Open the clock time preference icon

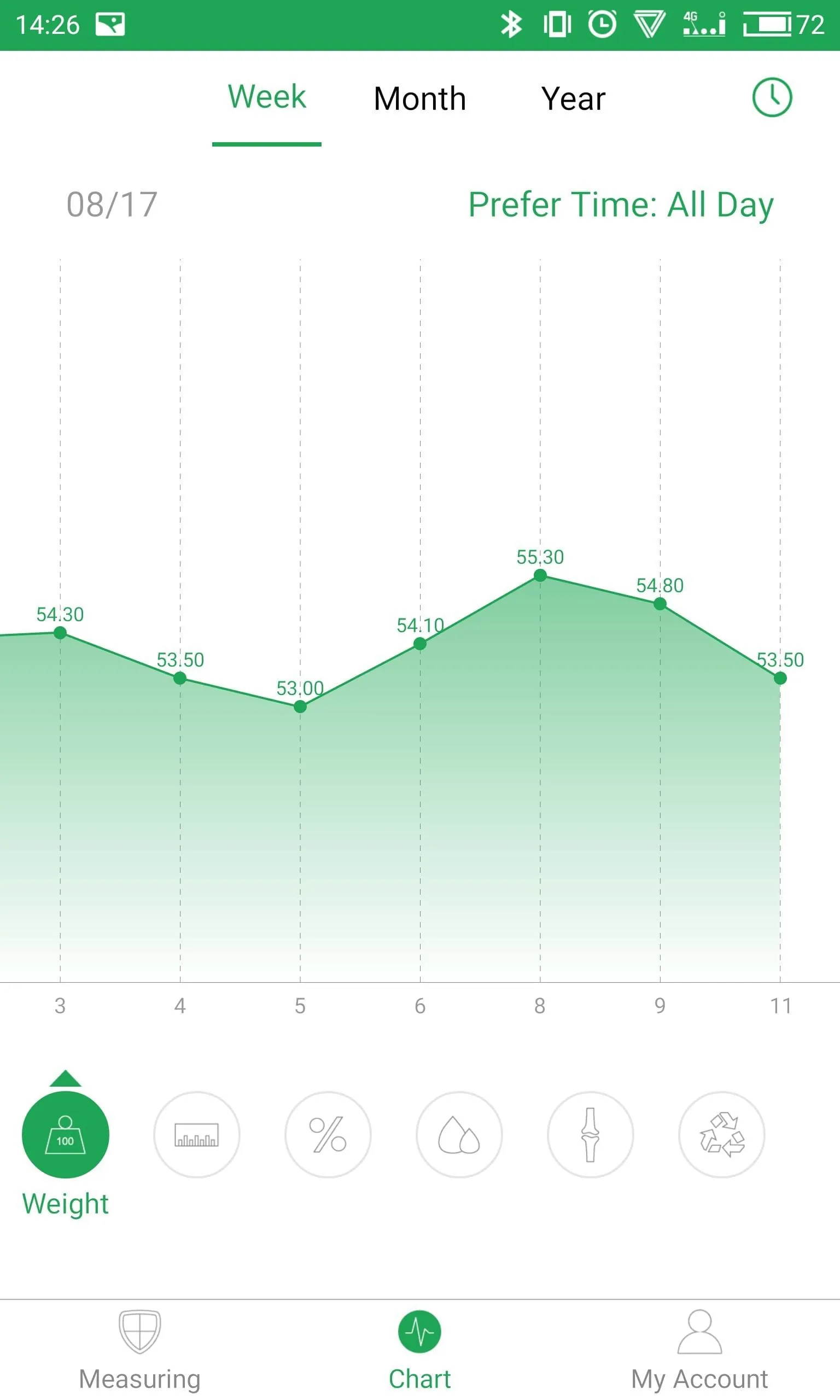coord(772,97)
